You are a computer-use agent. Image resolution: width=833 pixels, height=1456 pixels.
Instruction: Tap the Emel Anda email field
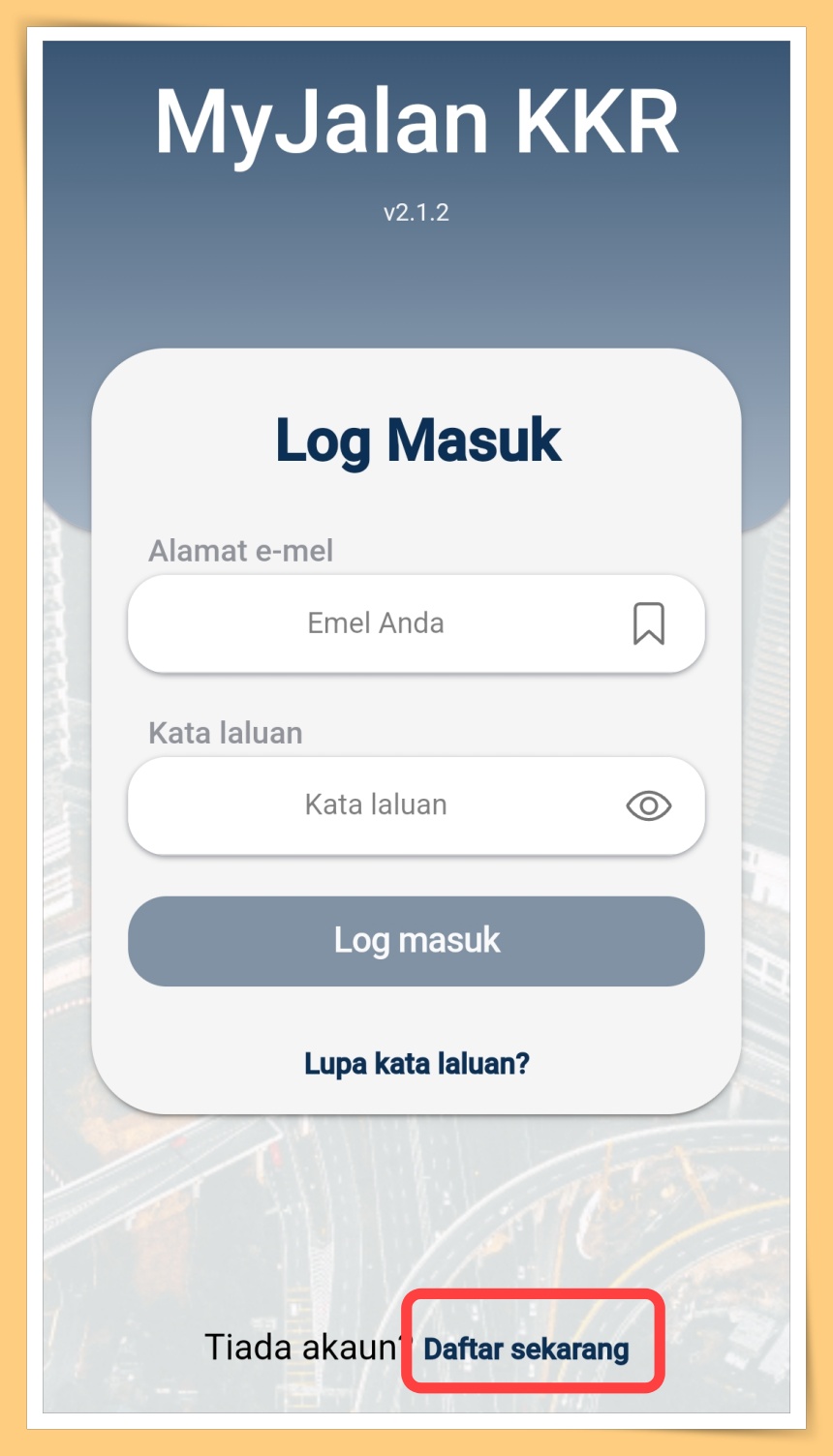click(x=376, y=623)
